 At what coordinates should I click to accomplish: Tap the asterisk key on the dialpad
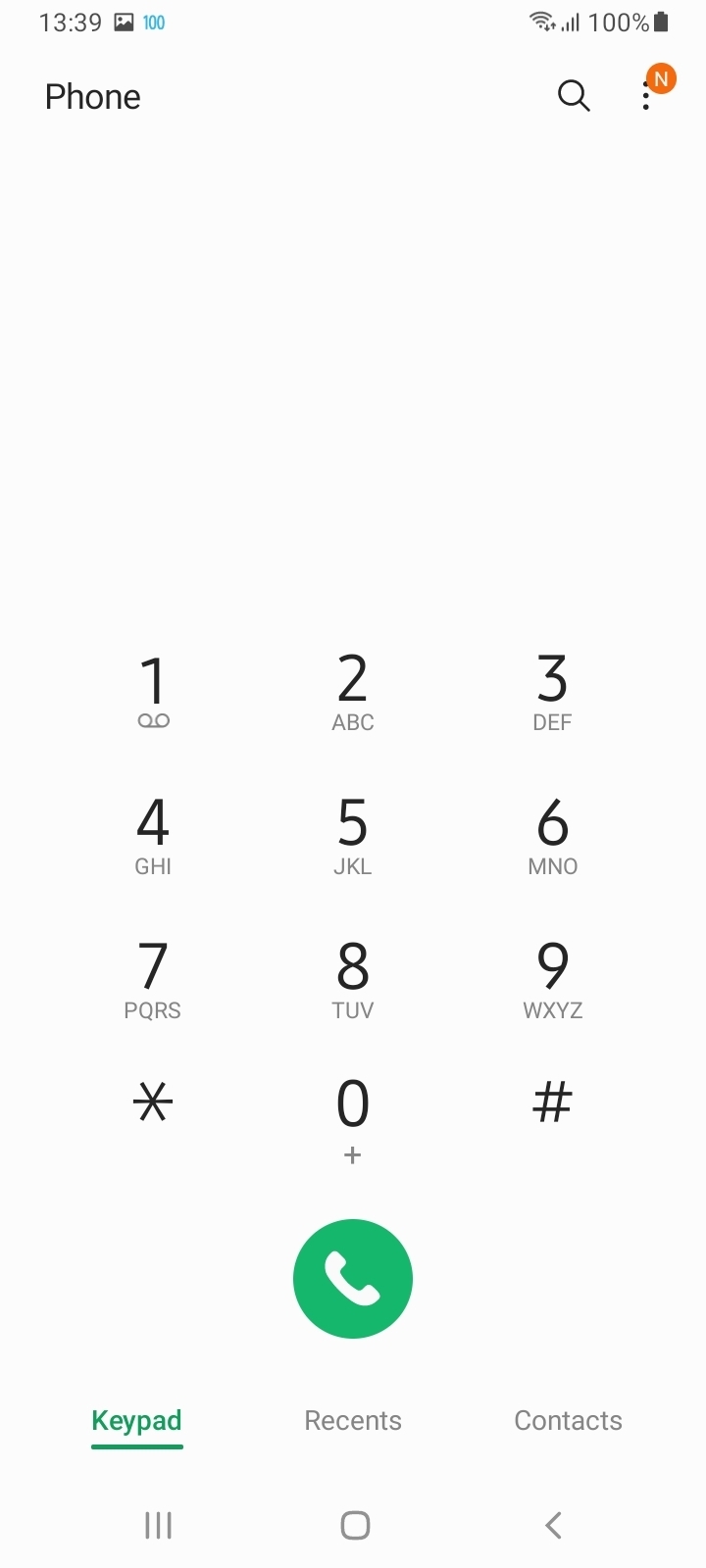coord(153,1102)
